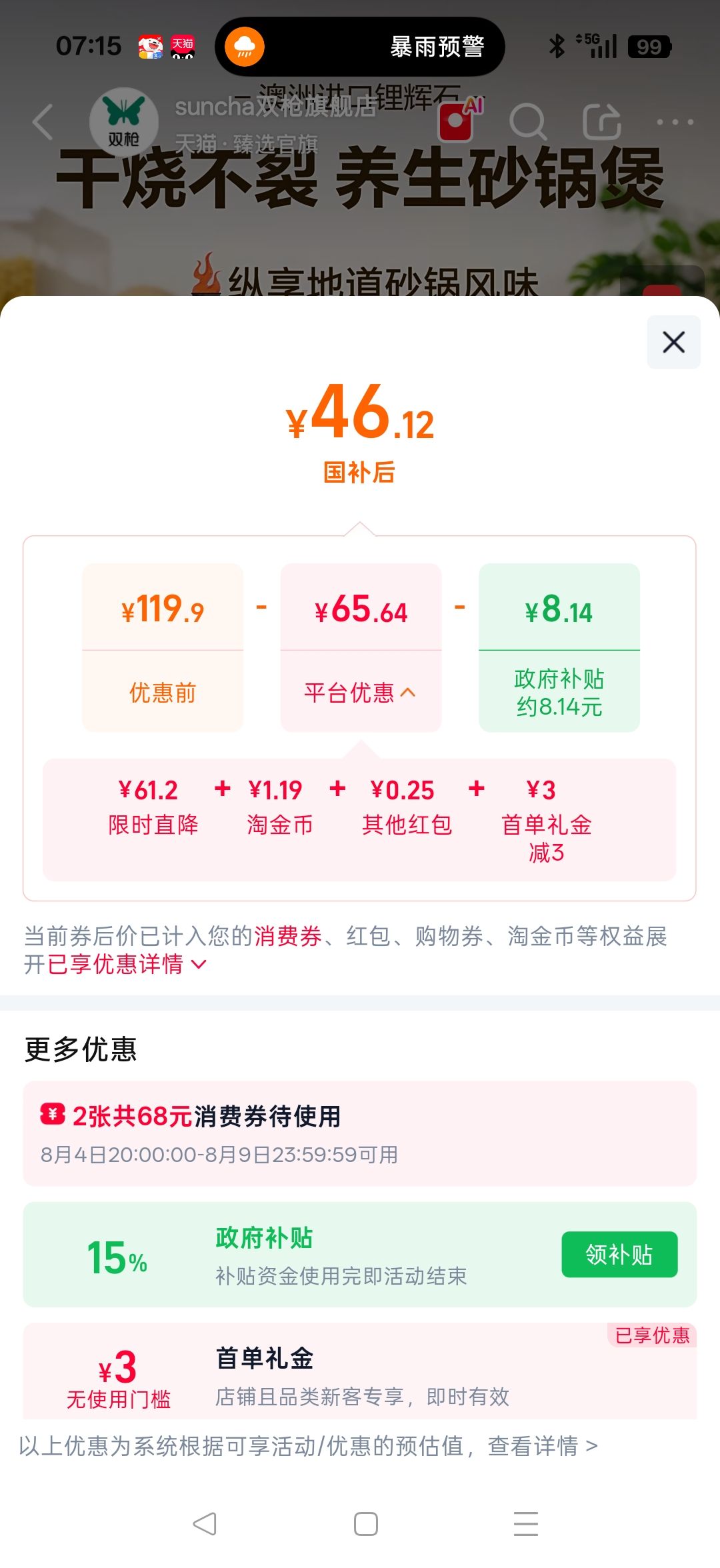Open 查看详情 for estimated discounts
This screenshot has height=1568, width=720.
tap(543, 1445)
